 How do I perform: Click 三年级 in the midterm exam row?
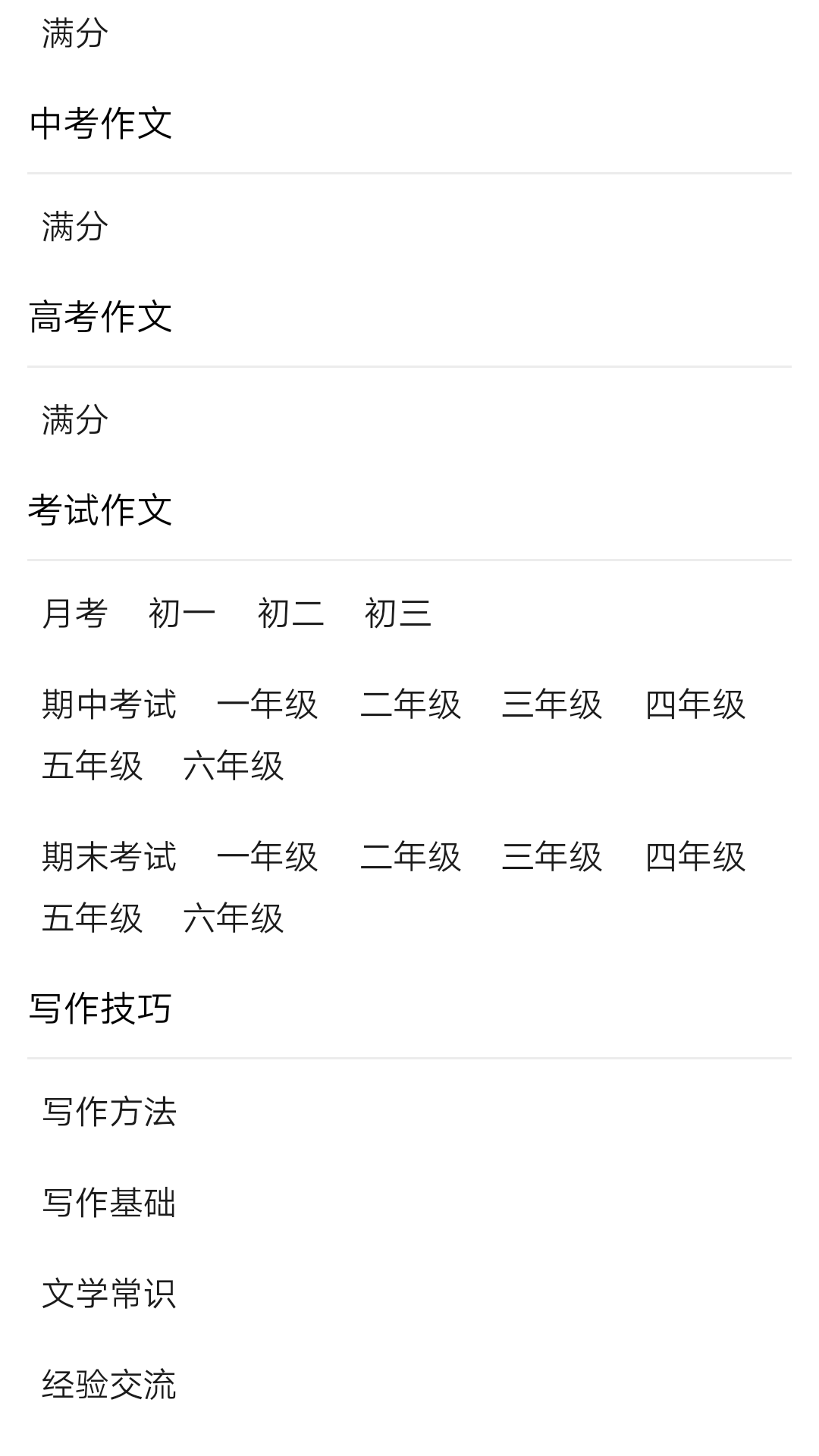pos(552,705)
